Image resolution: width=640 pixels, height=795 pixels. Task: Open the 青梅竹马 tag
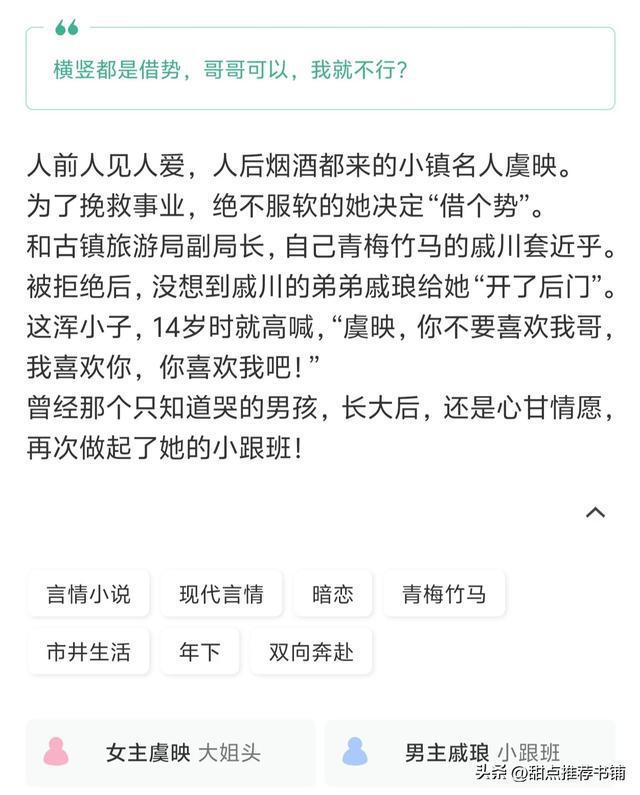[444, 594]
